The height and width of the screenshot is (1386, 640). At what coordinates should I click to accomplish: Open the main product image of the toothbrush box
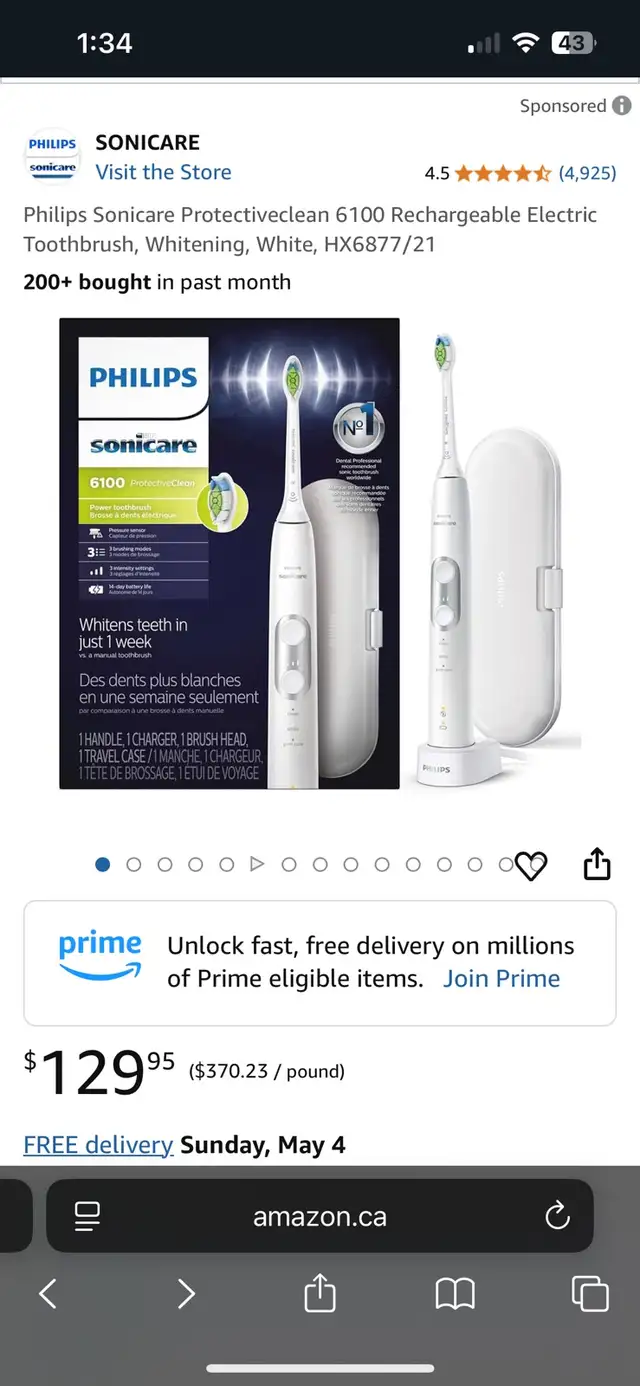pos(230,553)
